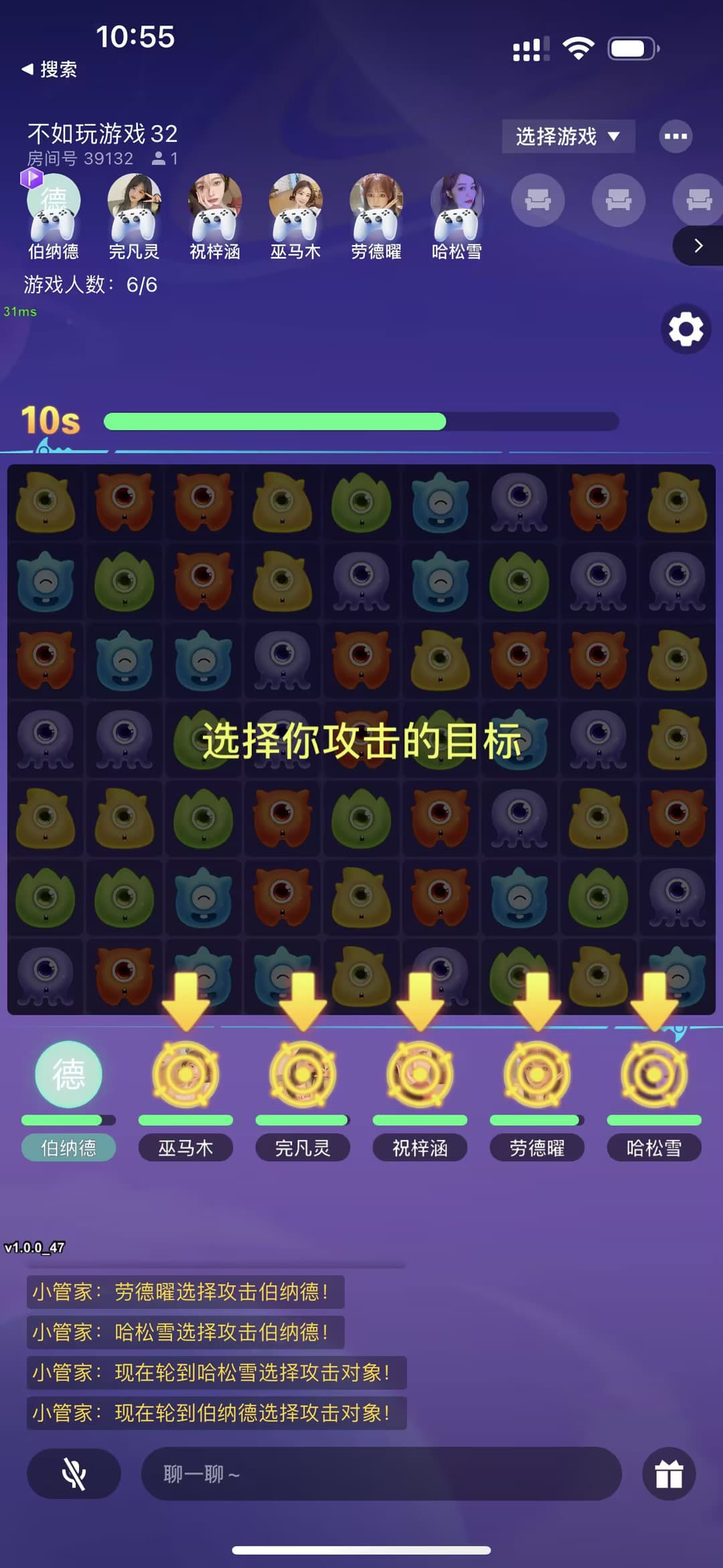Open the gift box icon
723x1568 pixels.
[668, 1474]
